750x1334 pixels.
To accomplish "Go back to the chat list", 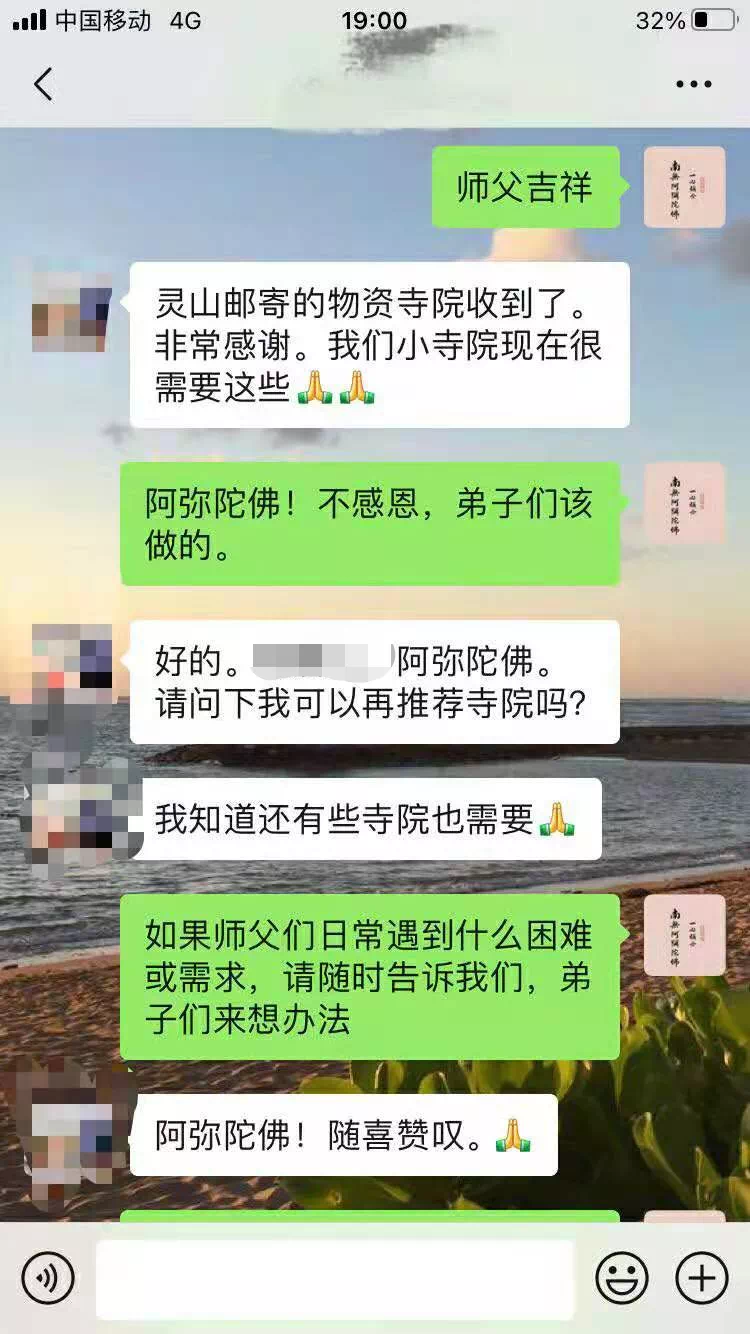I will (43, 84).
